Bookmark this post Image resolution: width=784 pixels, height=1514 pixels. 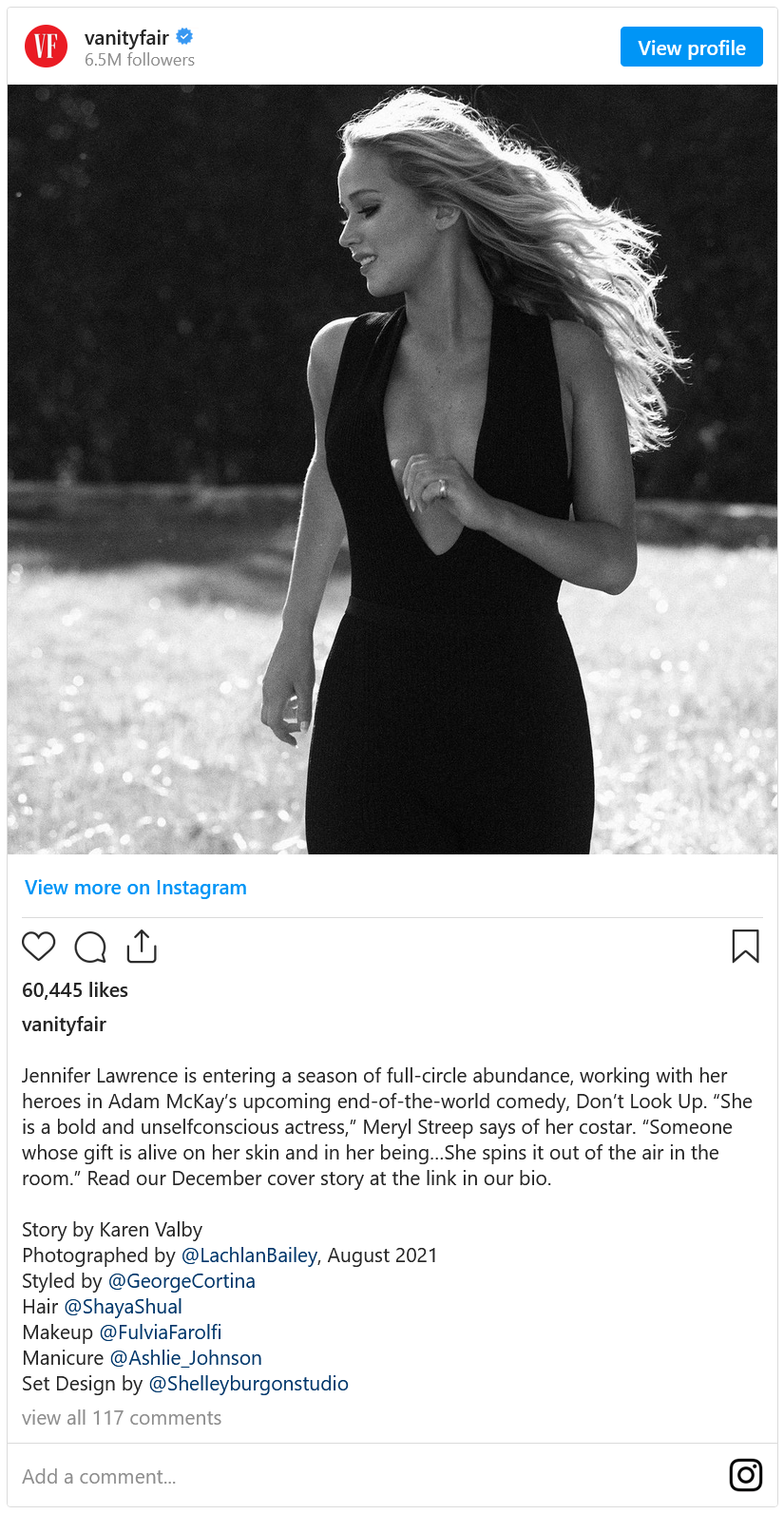click(745, 947)
